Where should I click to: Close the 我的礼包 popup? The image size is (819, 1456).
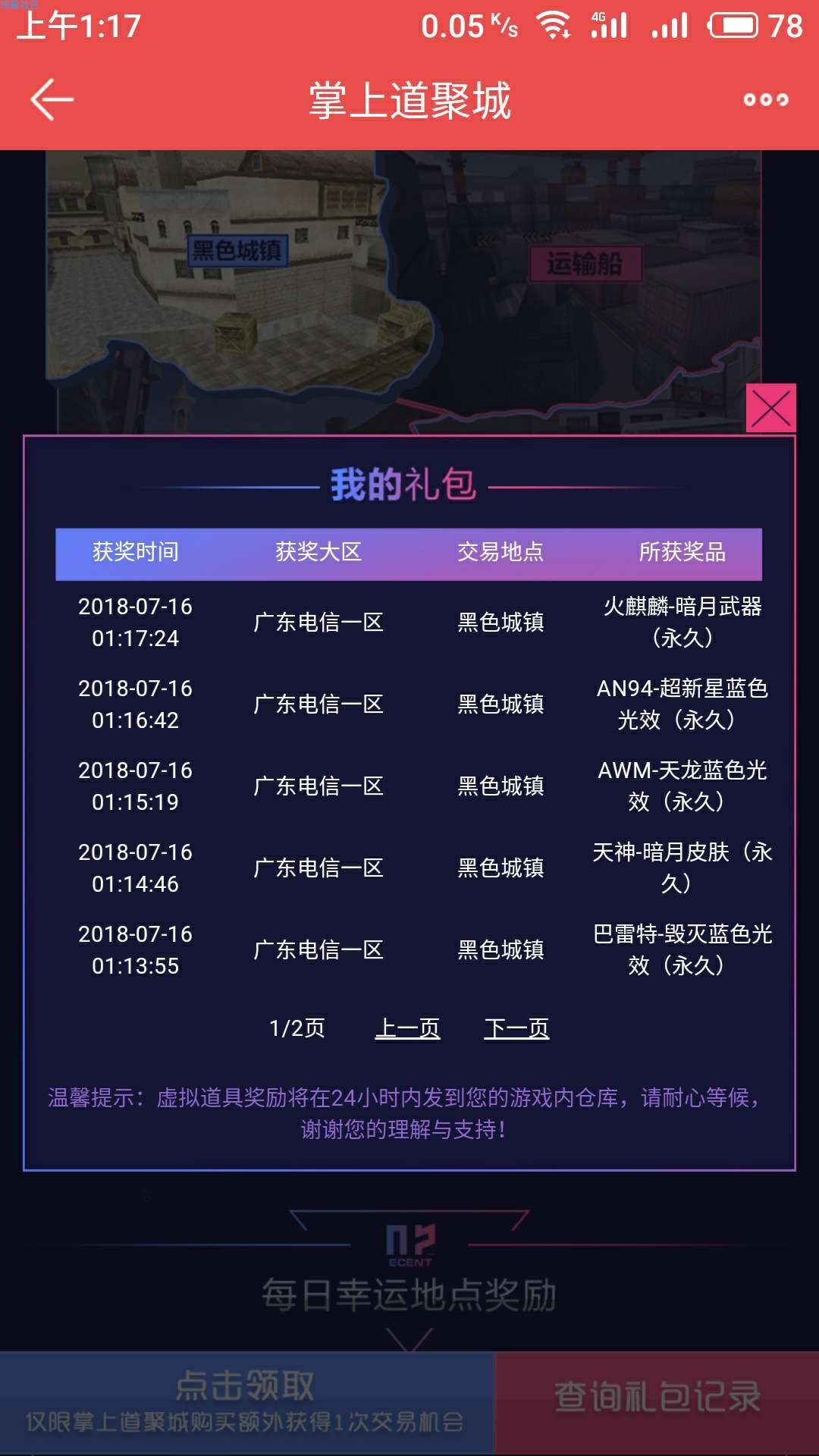tap(770, 408)
